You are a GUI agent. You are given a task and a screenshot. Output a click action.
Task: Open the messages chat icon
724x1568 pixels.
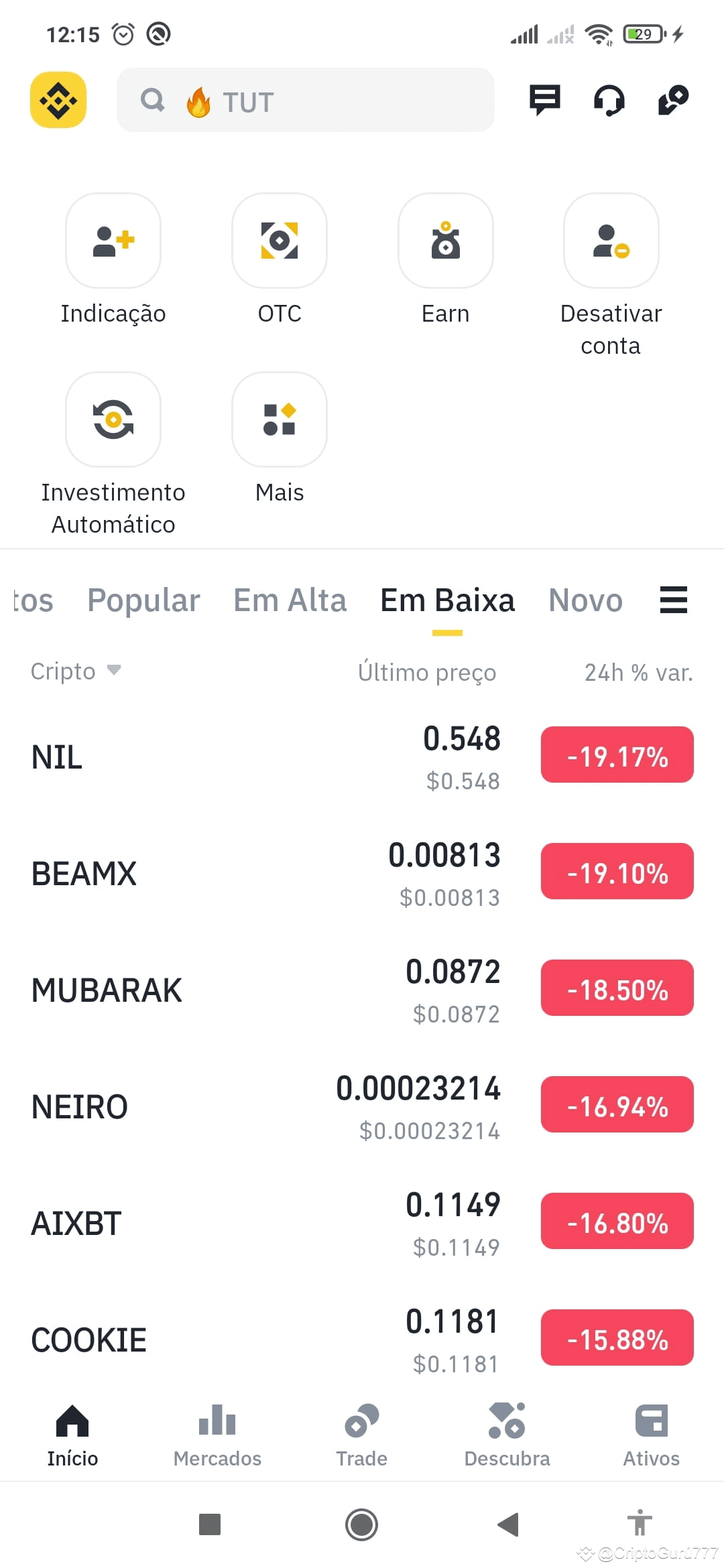pyautogui.click(x=544, y=100)
